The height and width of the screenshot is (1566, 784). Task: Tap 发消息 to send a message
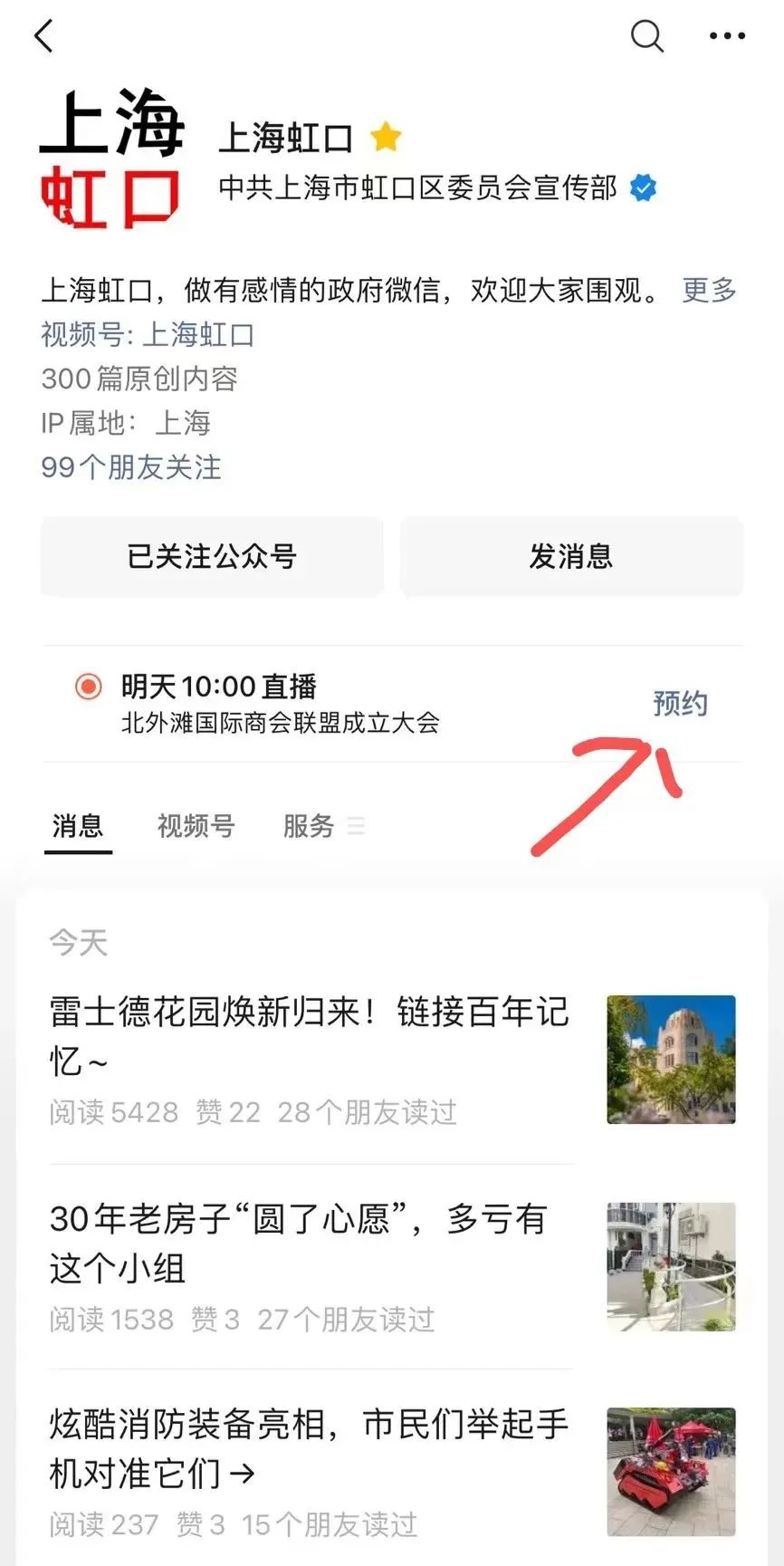(571, 556)
